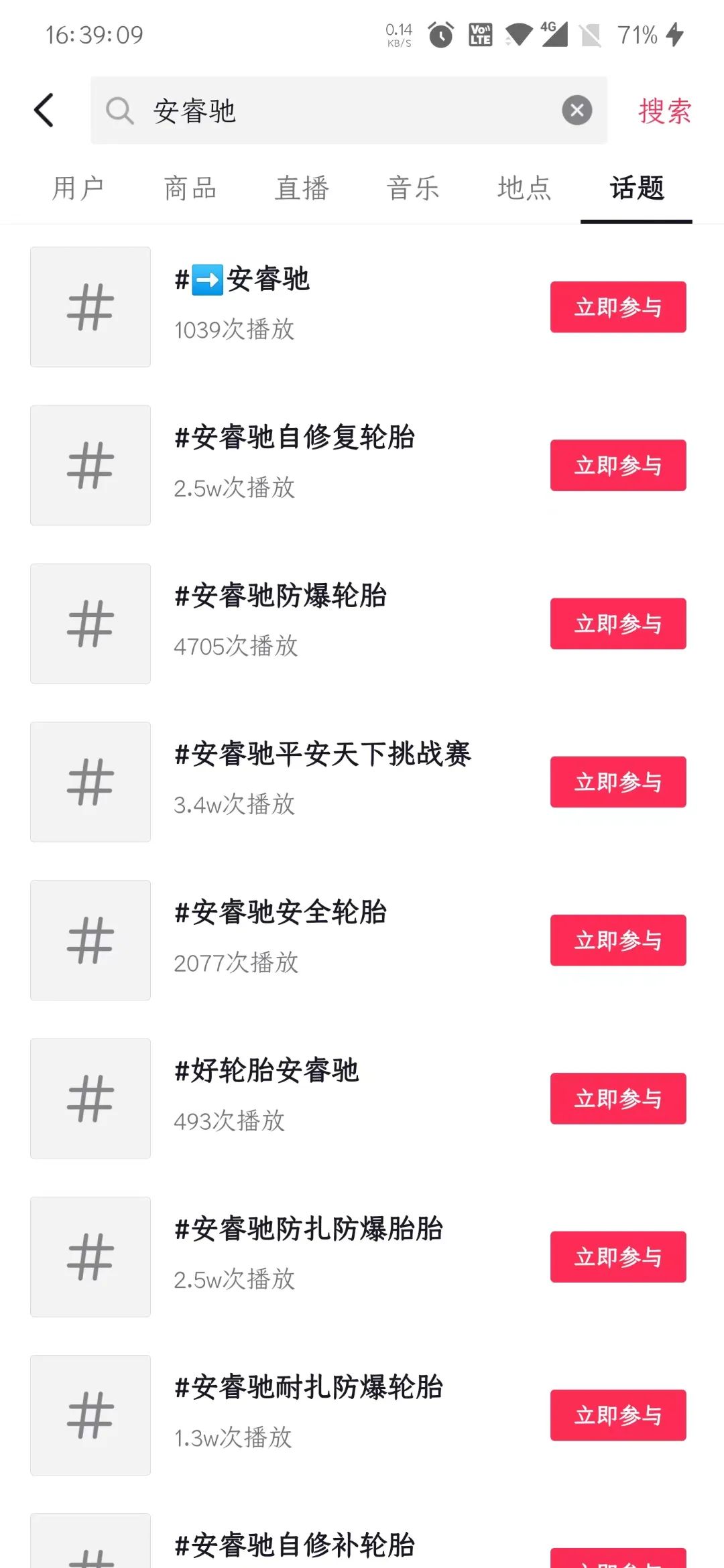Tap the red 搜索 button
724x1568 pixels.
(x=664, y=111)
